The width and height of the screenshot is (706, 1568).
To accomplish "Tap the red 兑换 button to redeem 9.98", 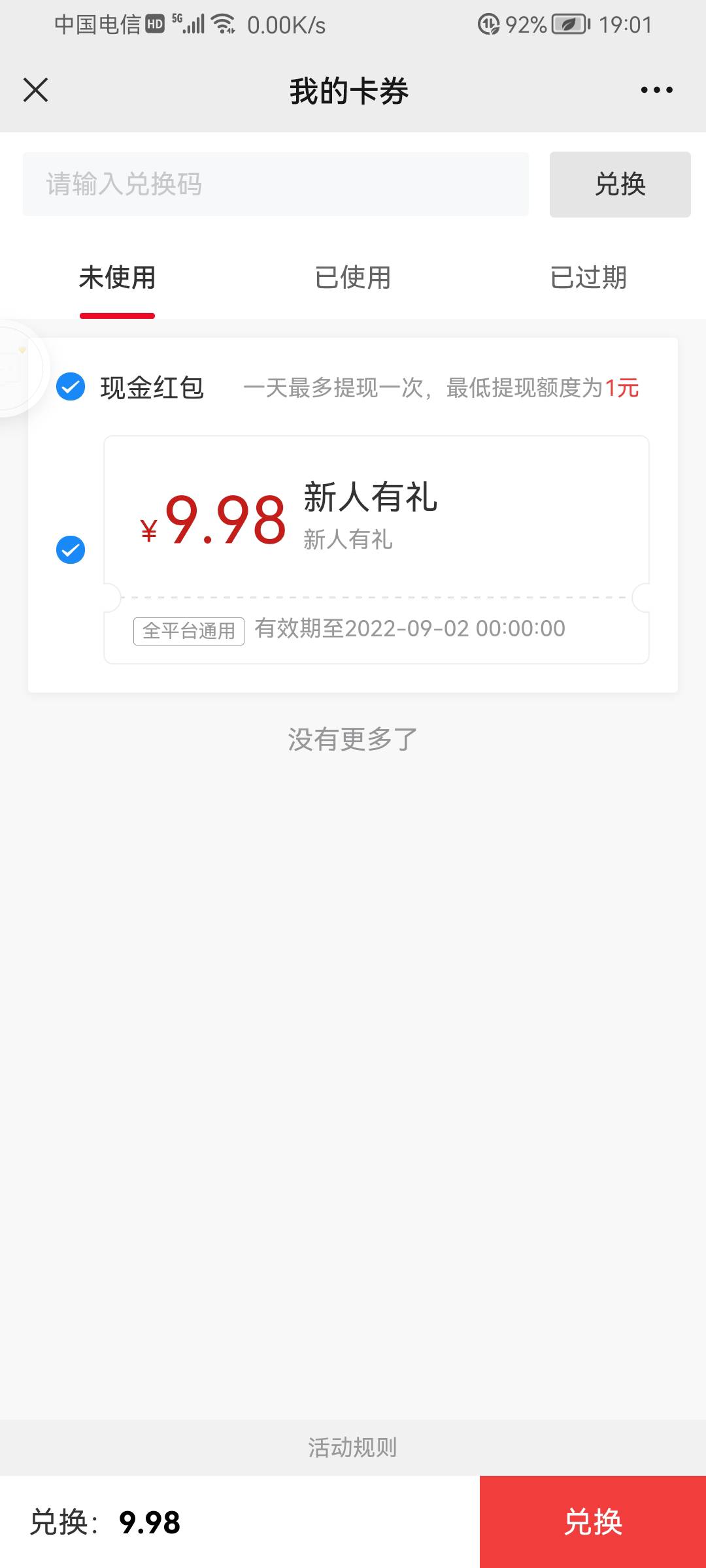I will click(x=592, y=1522).
